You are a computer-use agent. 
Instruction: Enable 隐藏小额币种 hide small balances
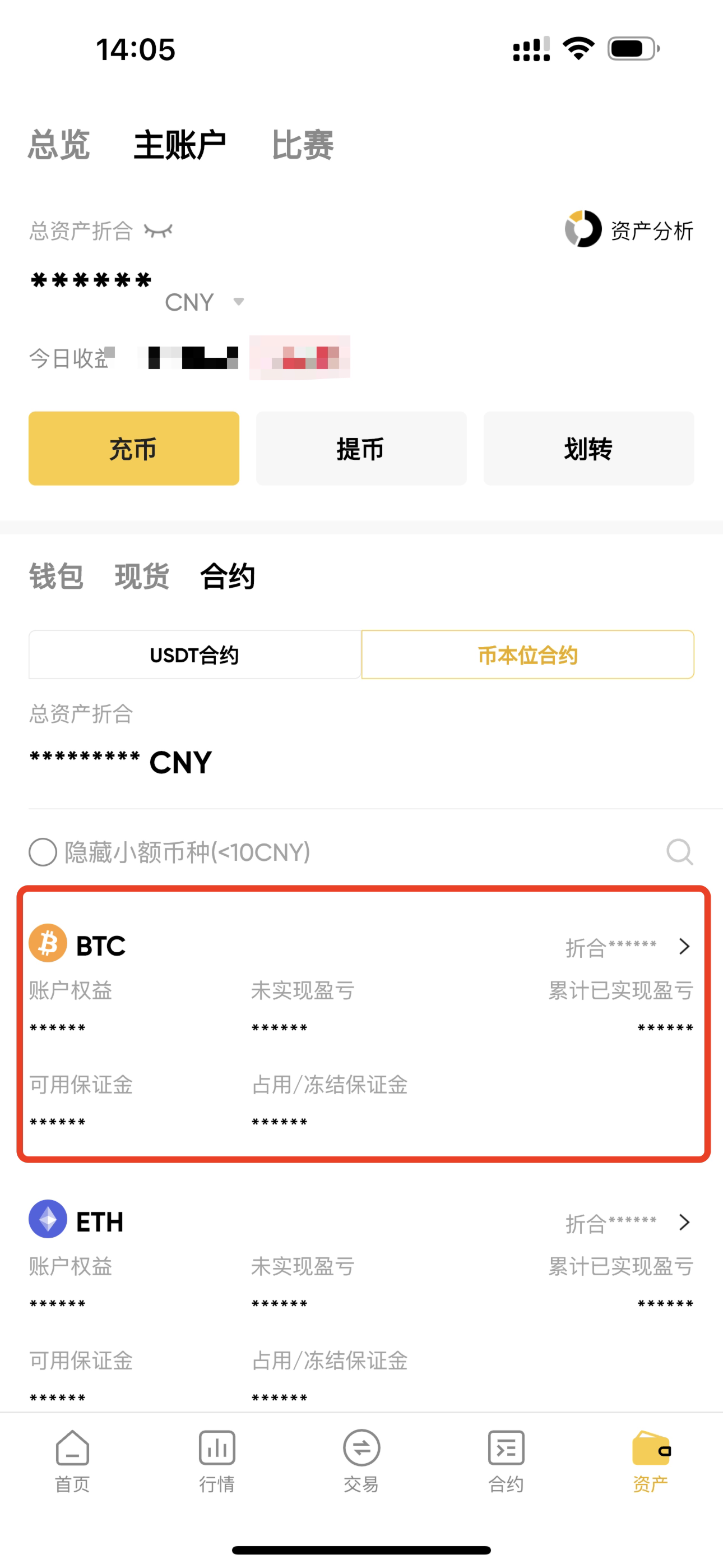tap(43, 852)
